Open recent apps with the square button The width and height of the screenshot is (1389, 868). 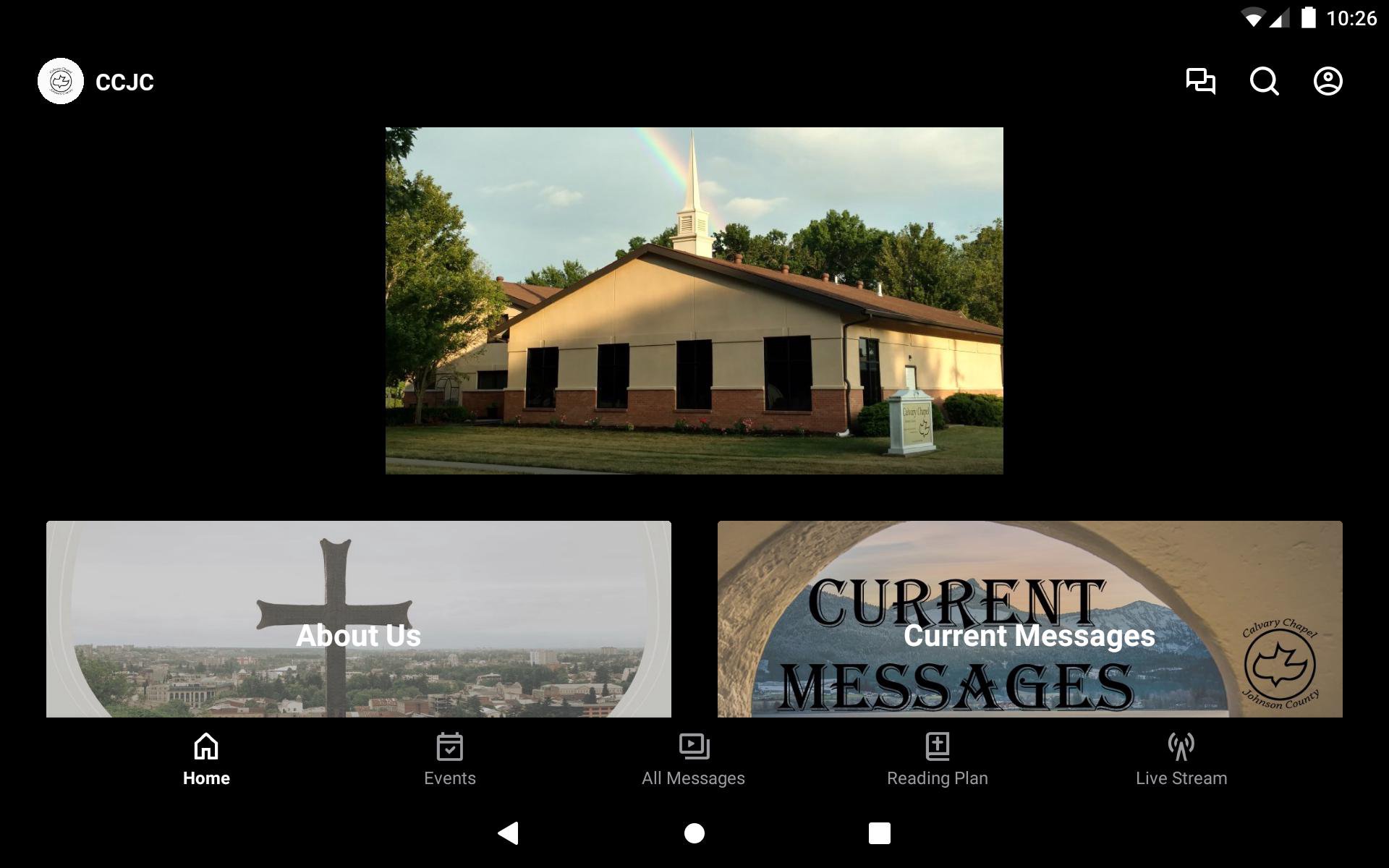pos(879,833)
